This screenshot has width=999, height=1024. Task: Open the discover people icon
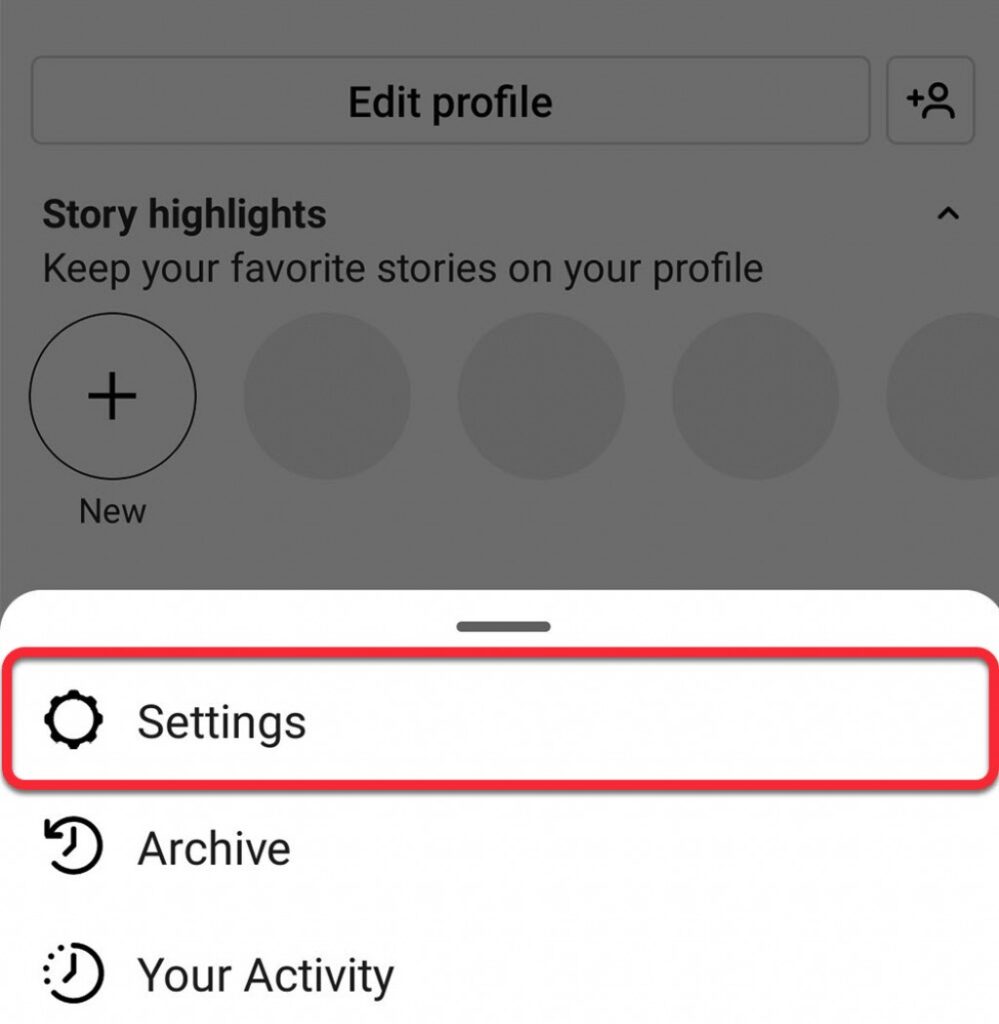[930, 101]
